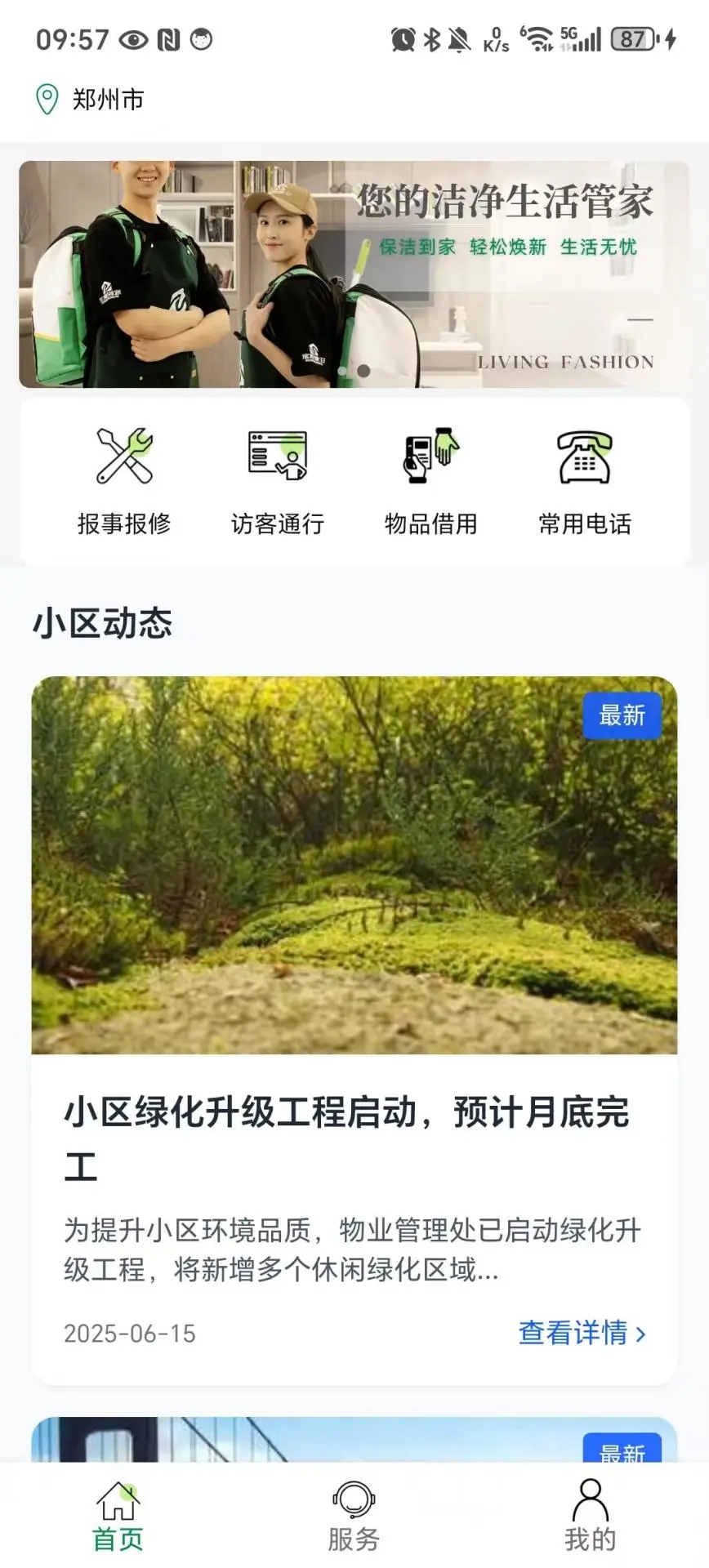Click the green location pin icon
The height and width of the screenshot is (1568, 709).
[x=45, y=99]
